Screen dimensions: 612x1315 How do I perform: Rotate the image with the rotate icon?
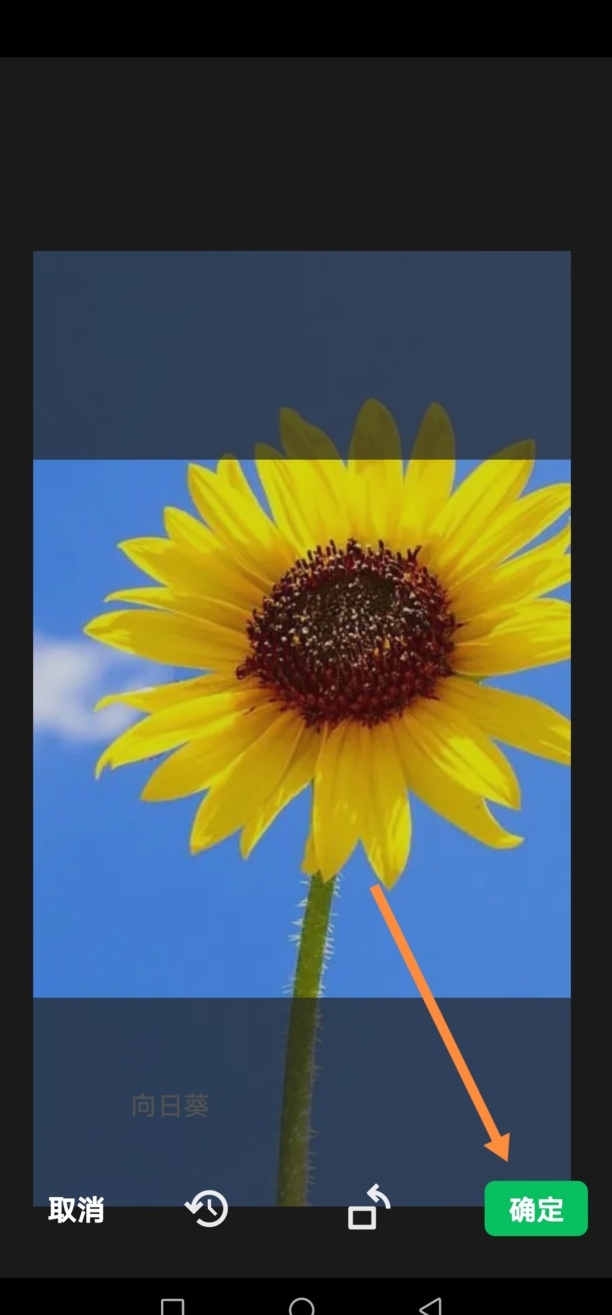(x=367, y=1208)
